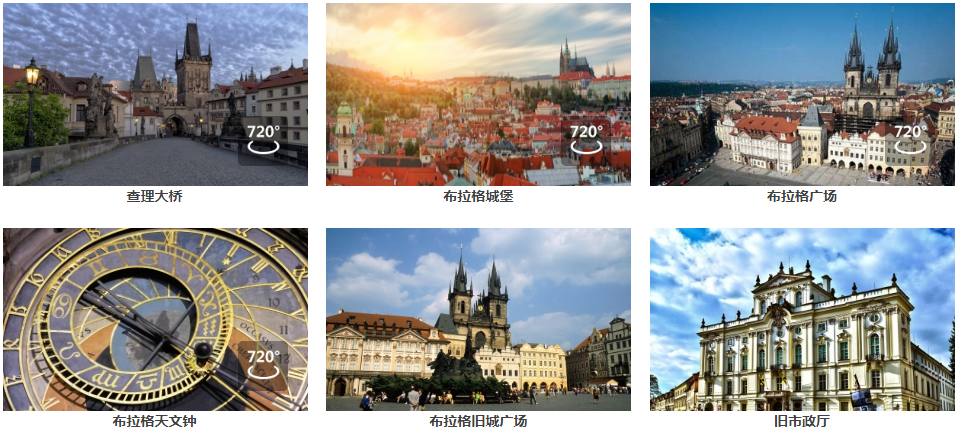Open the 旧市政厅 picture tile
The image size is (959, 430).
pyautogui.click(x=802, y=319)
